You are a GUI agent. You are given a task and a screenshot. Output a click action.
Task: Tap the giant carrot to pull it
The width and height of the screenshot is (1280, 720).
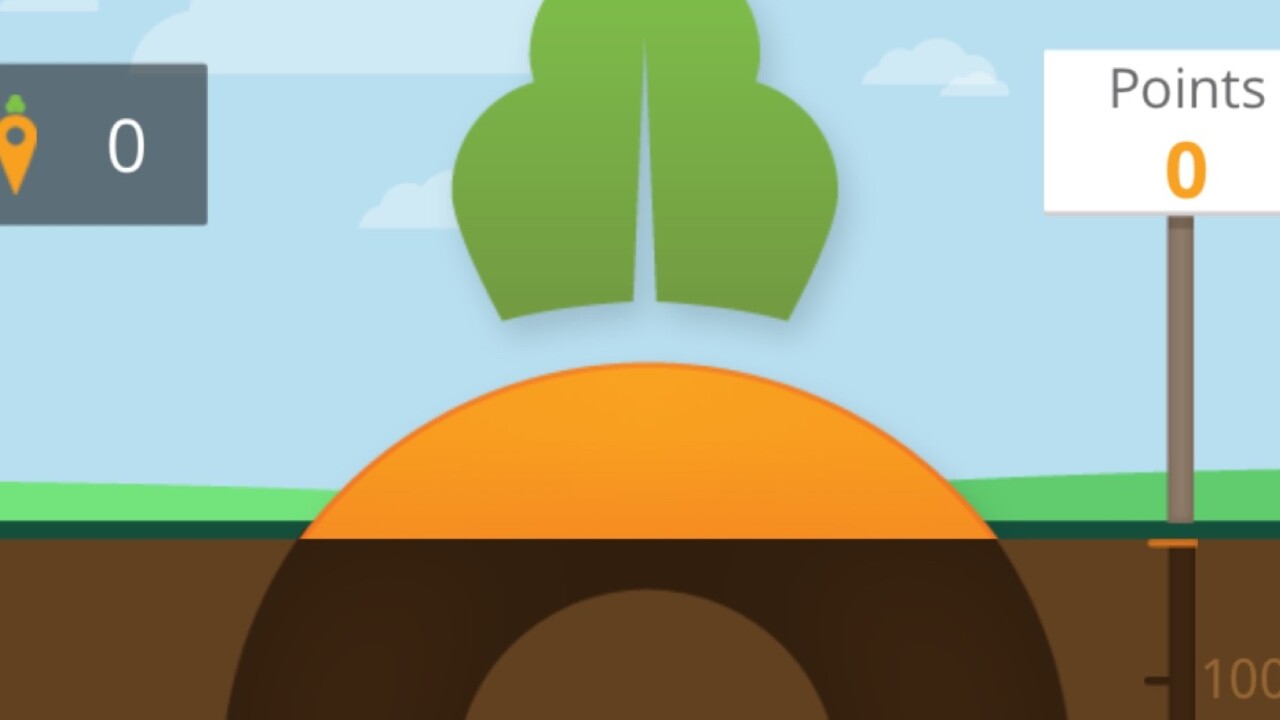[x=647, y=460]
